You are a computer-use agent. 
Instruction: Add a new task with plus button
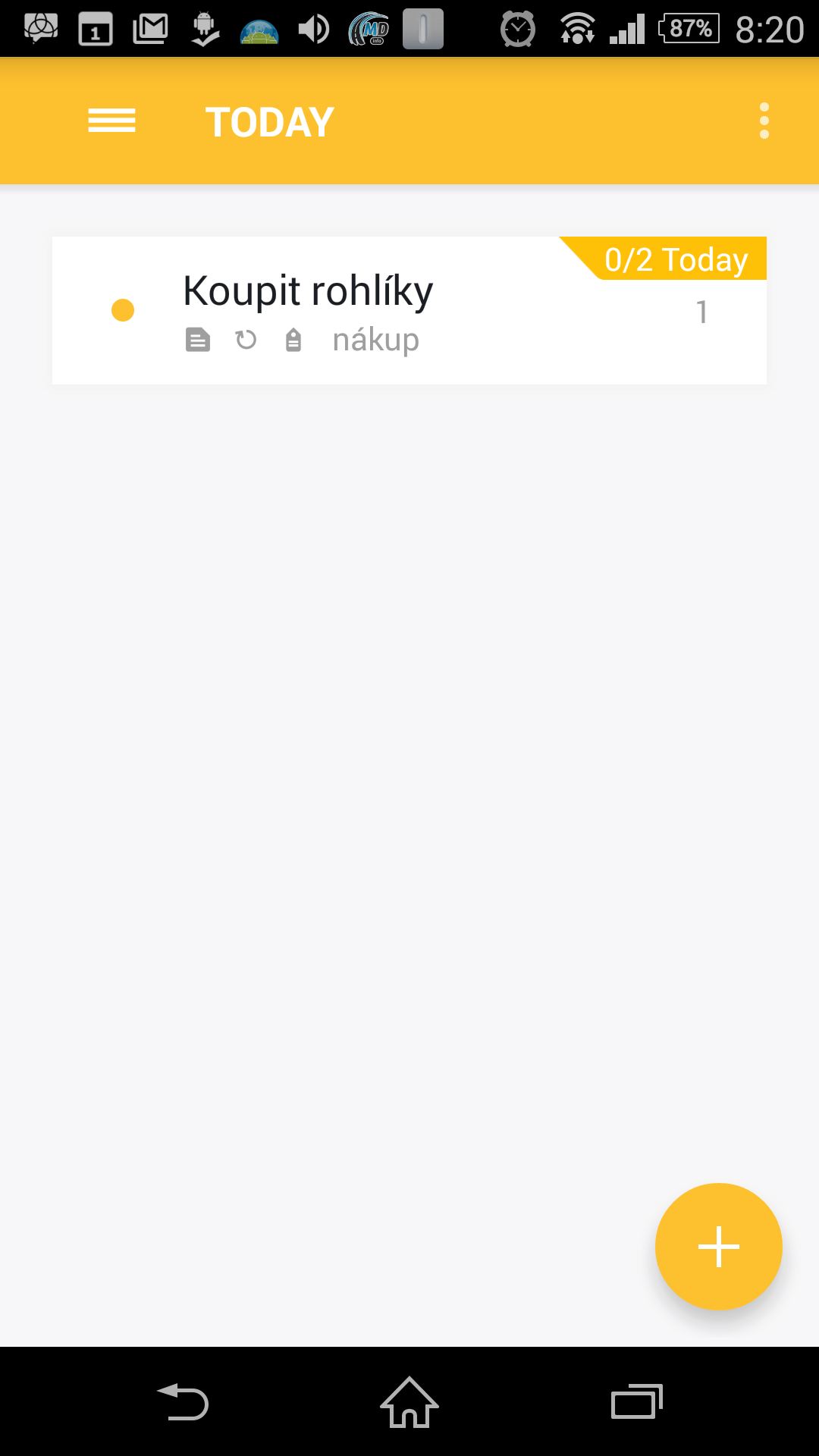click(718, 1246)
